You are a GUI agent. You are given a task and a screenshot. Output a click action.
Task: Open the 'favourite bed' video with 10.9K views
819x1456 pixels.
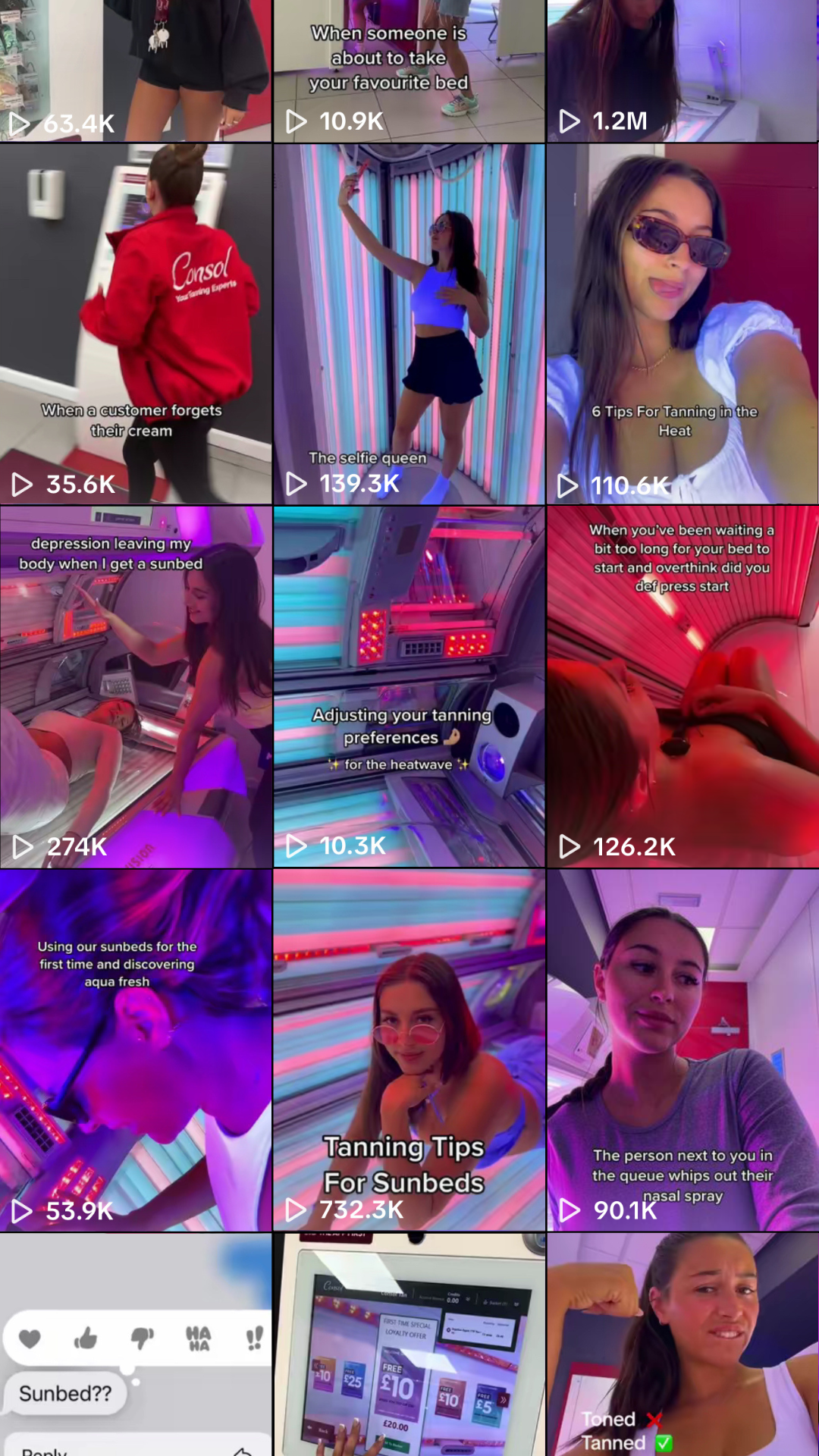[409, 70]
